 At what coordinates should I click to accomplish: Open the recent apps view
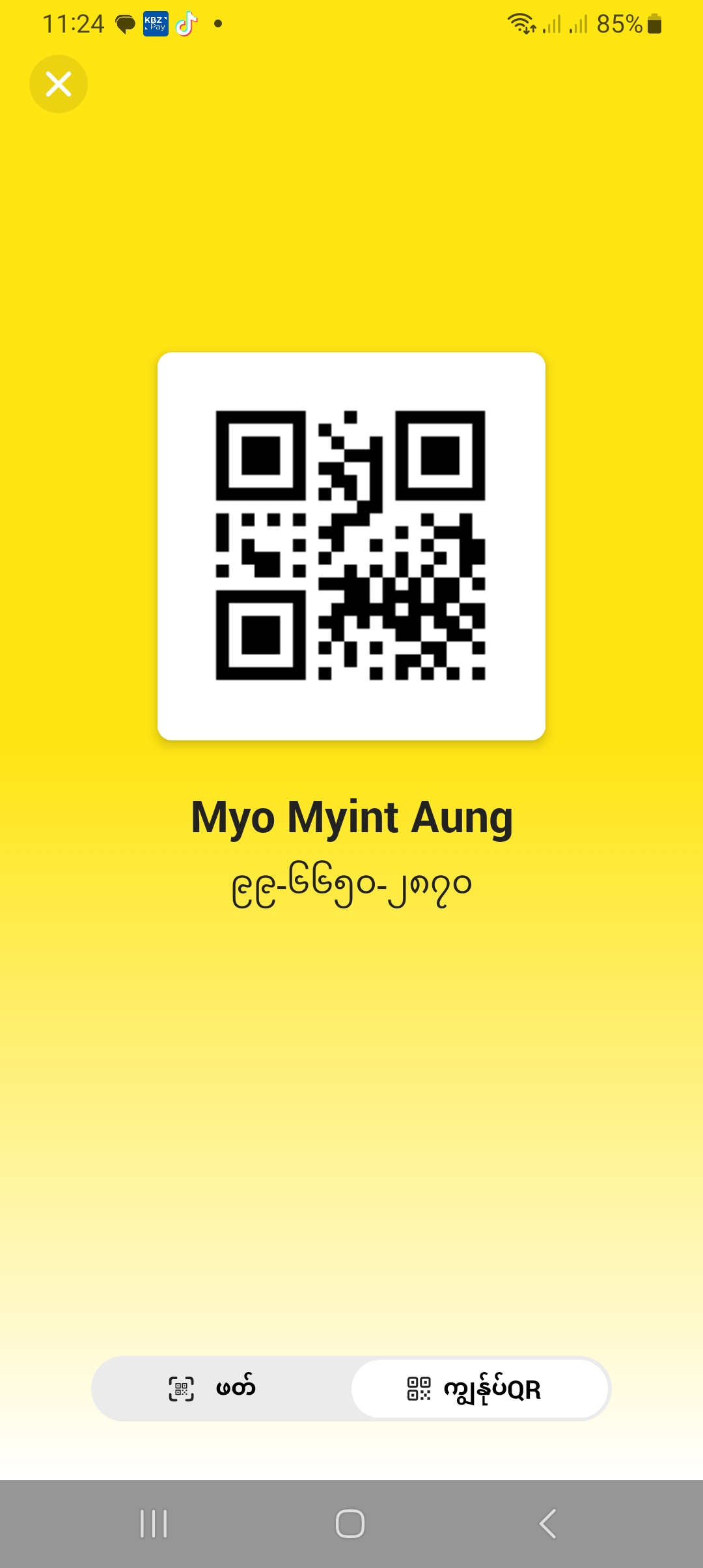(x=154, y=1524)
